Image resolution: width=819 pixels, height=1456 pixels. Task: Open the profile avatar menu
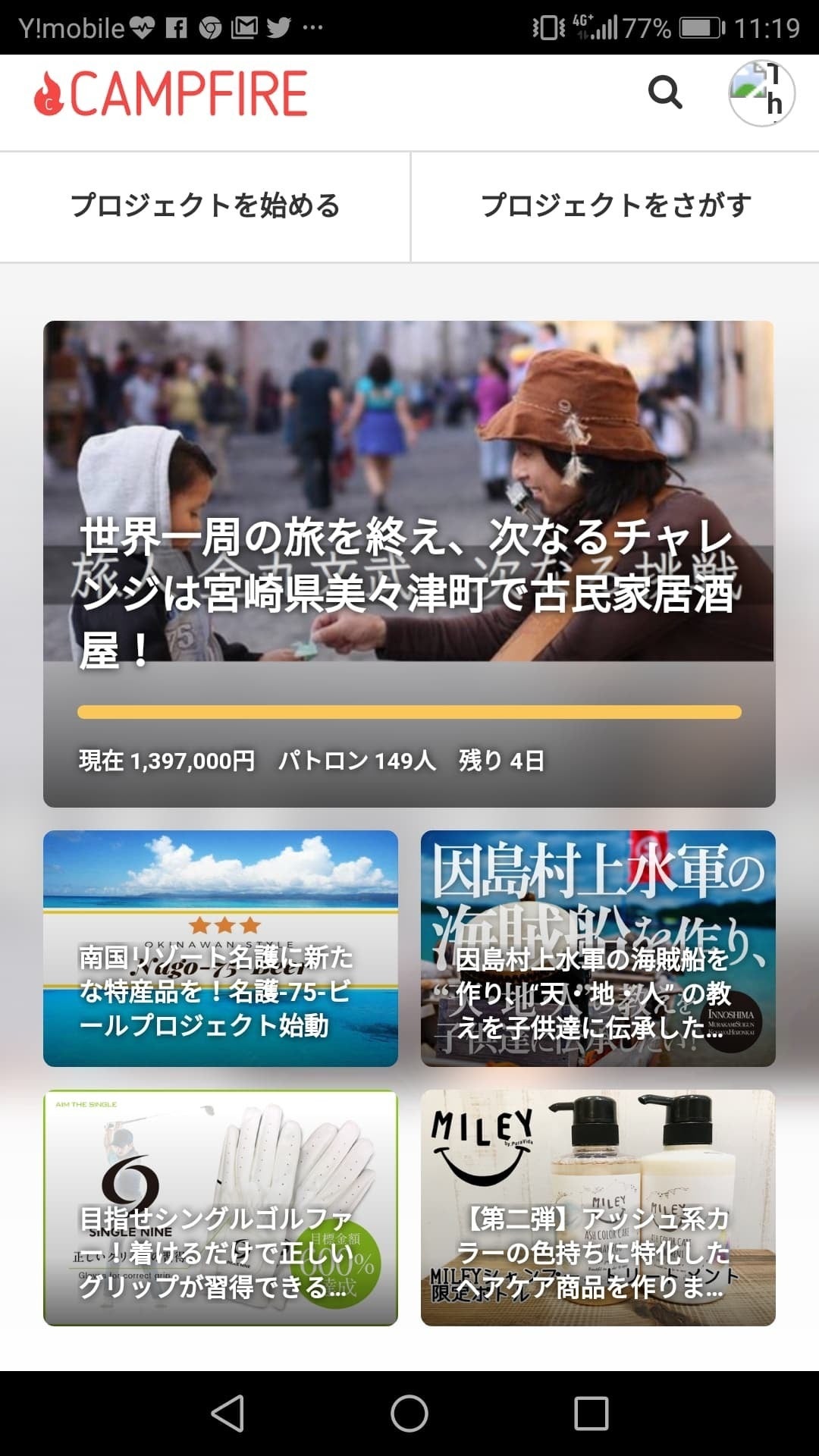click(761, 93)
